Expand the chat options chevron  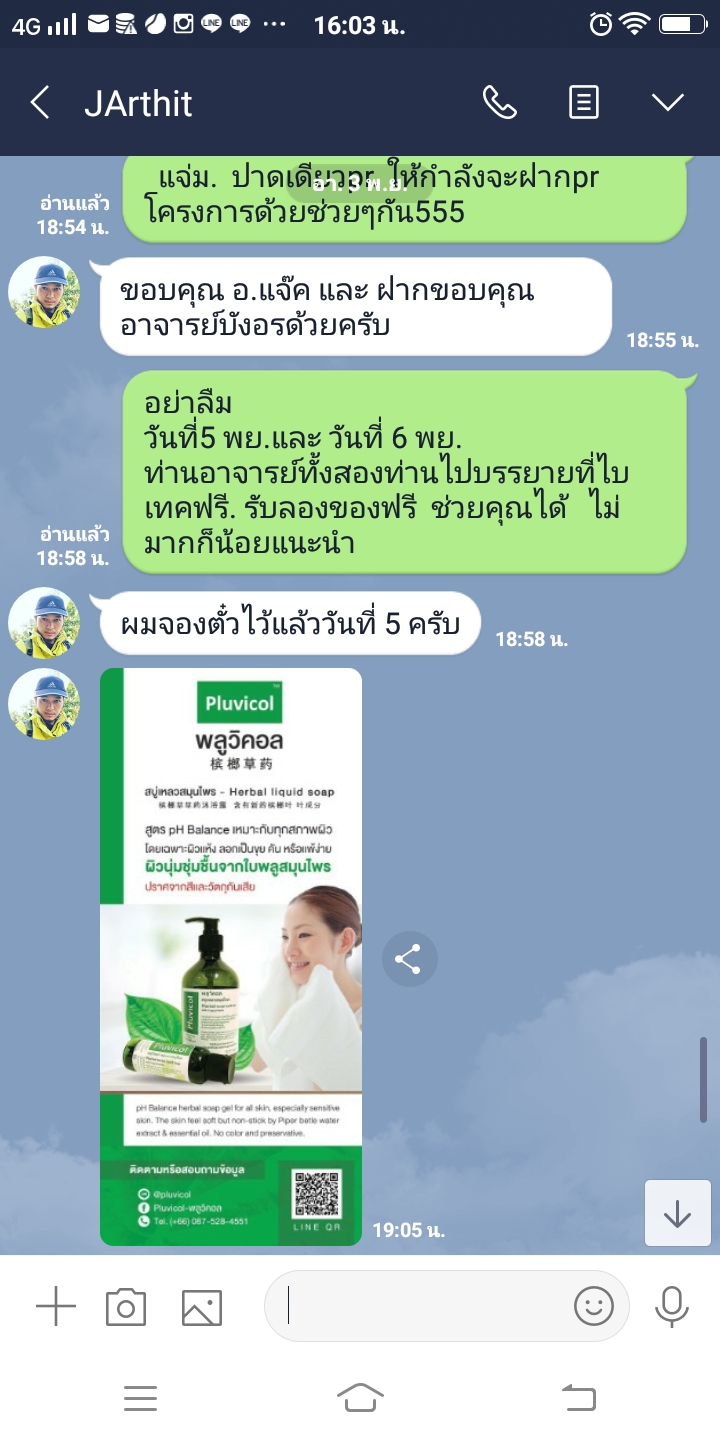(x=667, y=102)
